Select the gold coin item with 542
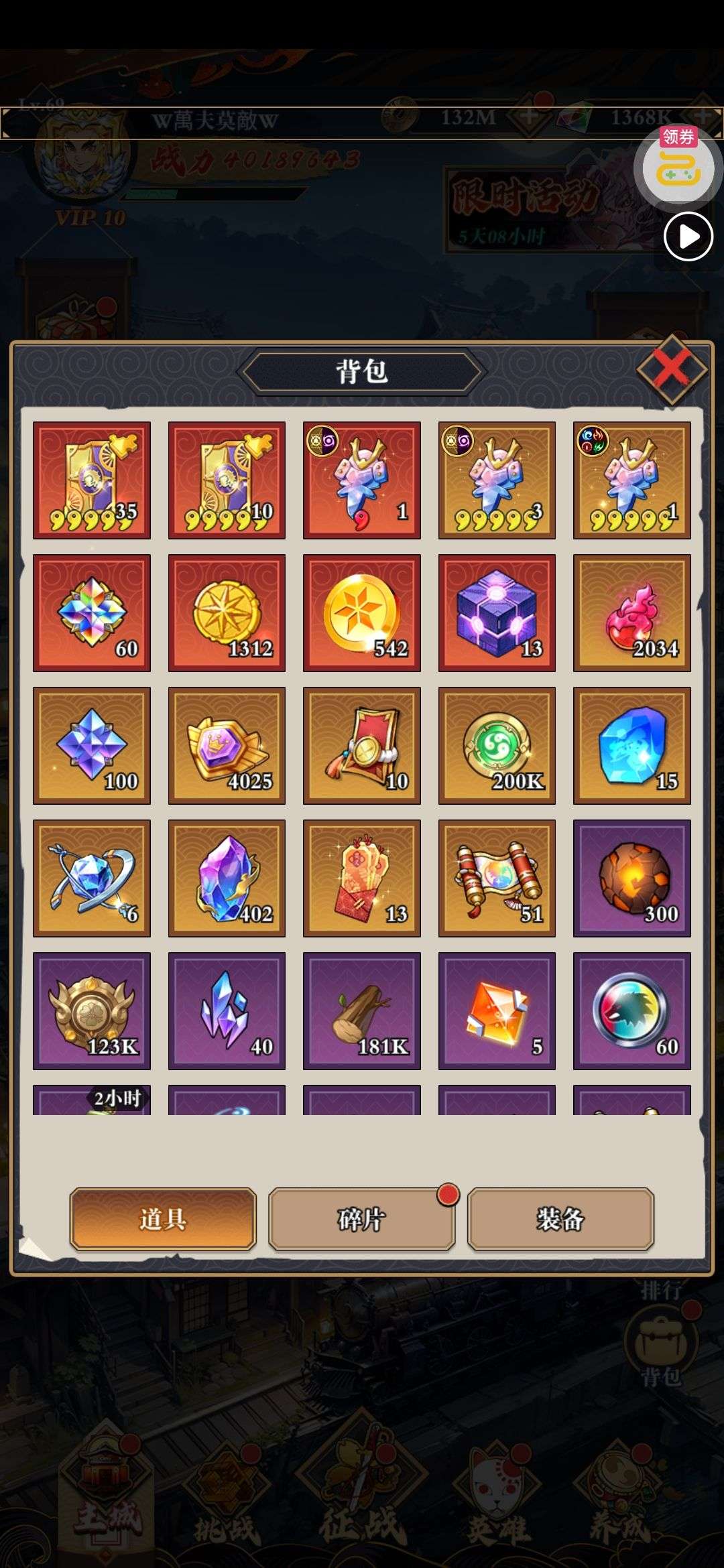Screen dimensions: 724x1568 click(x=362, y=613)
